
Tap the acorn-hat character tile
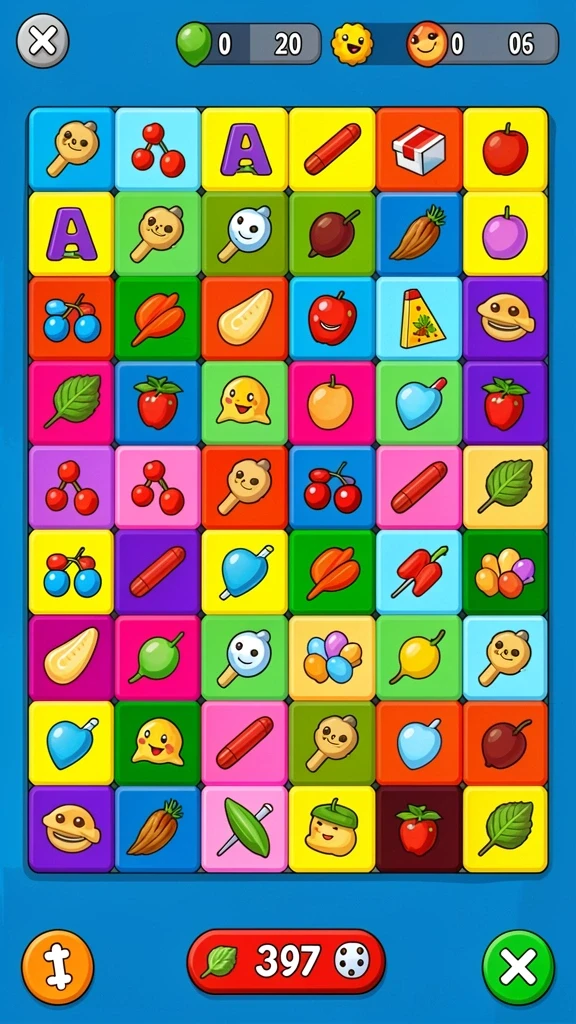[x=332, y=829]
